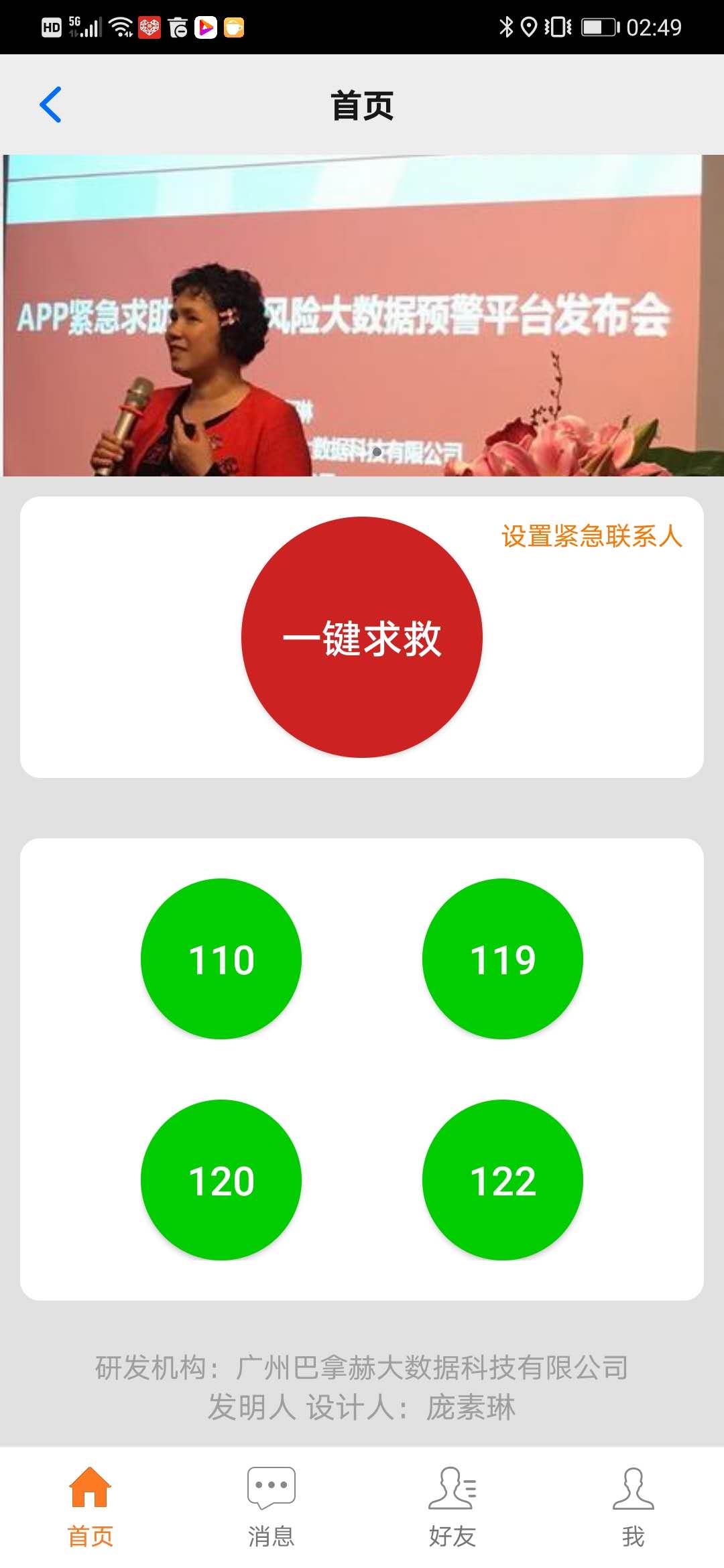Dial 120 emergency number

221,1180
